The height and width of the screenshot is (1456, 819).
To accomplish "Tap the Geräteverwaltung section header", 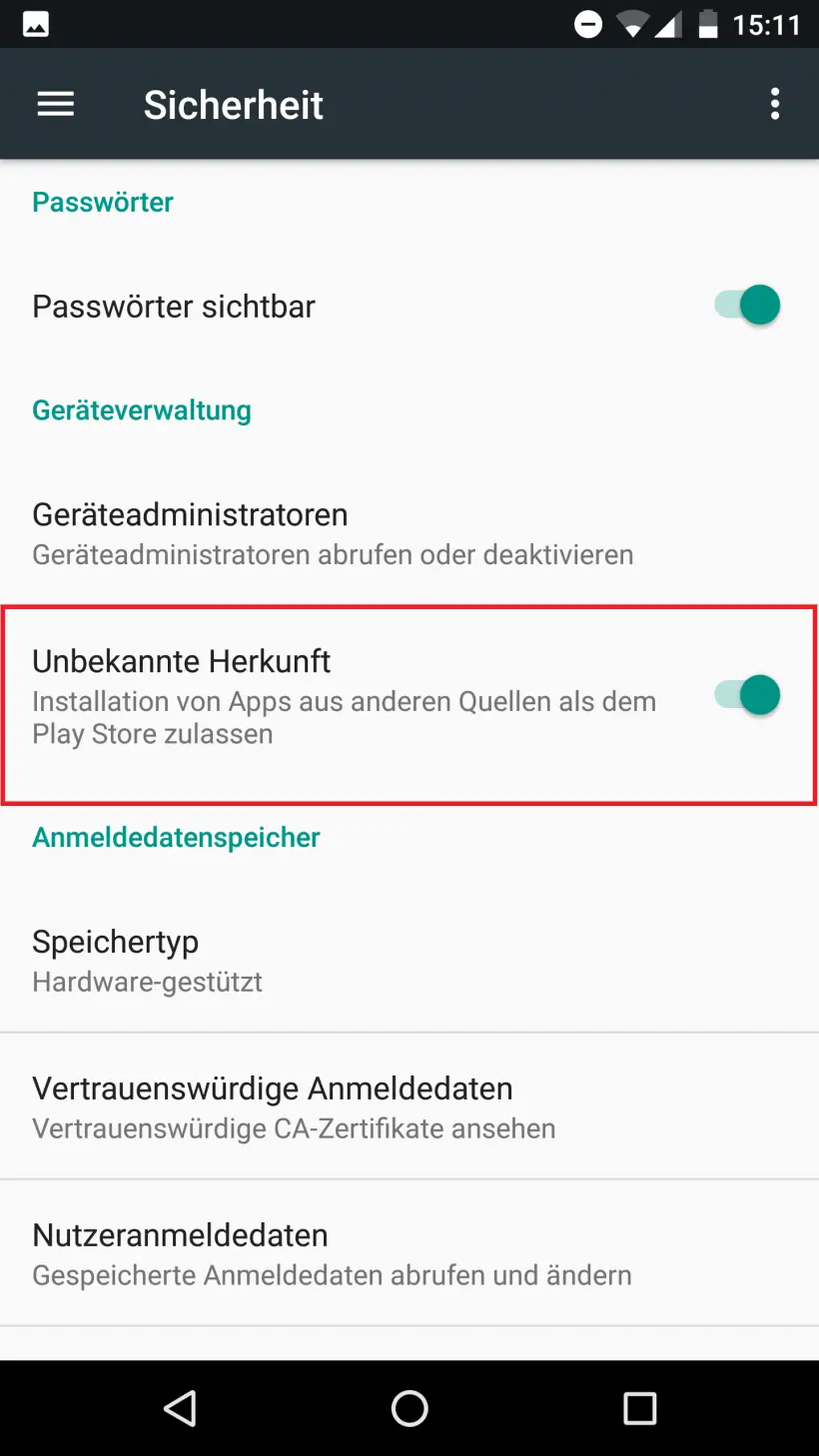I will pos(141,409).
